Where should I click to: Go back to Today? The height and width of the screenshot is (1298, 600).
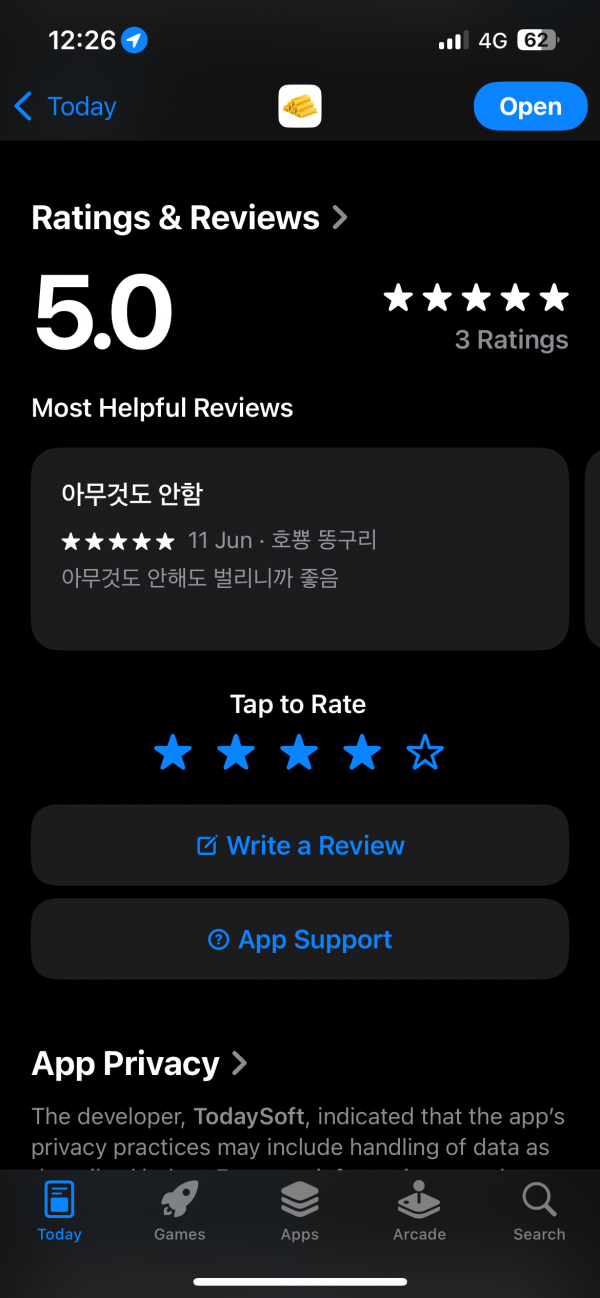[x=66, y=106]
